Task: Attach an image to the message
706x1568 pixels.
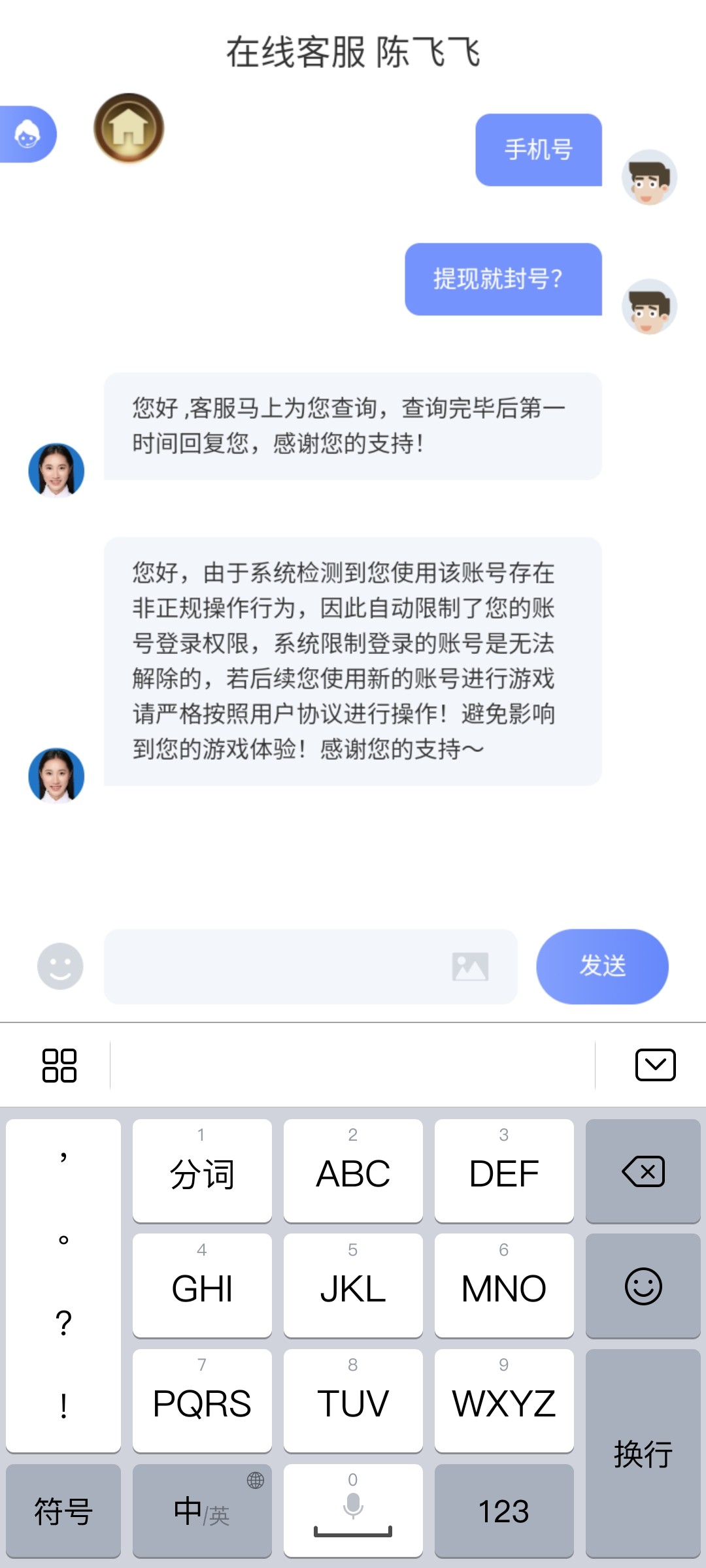Action: [470, 966]
